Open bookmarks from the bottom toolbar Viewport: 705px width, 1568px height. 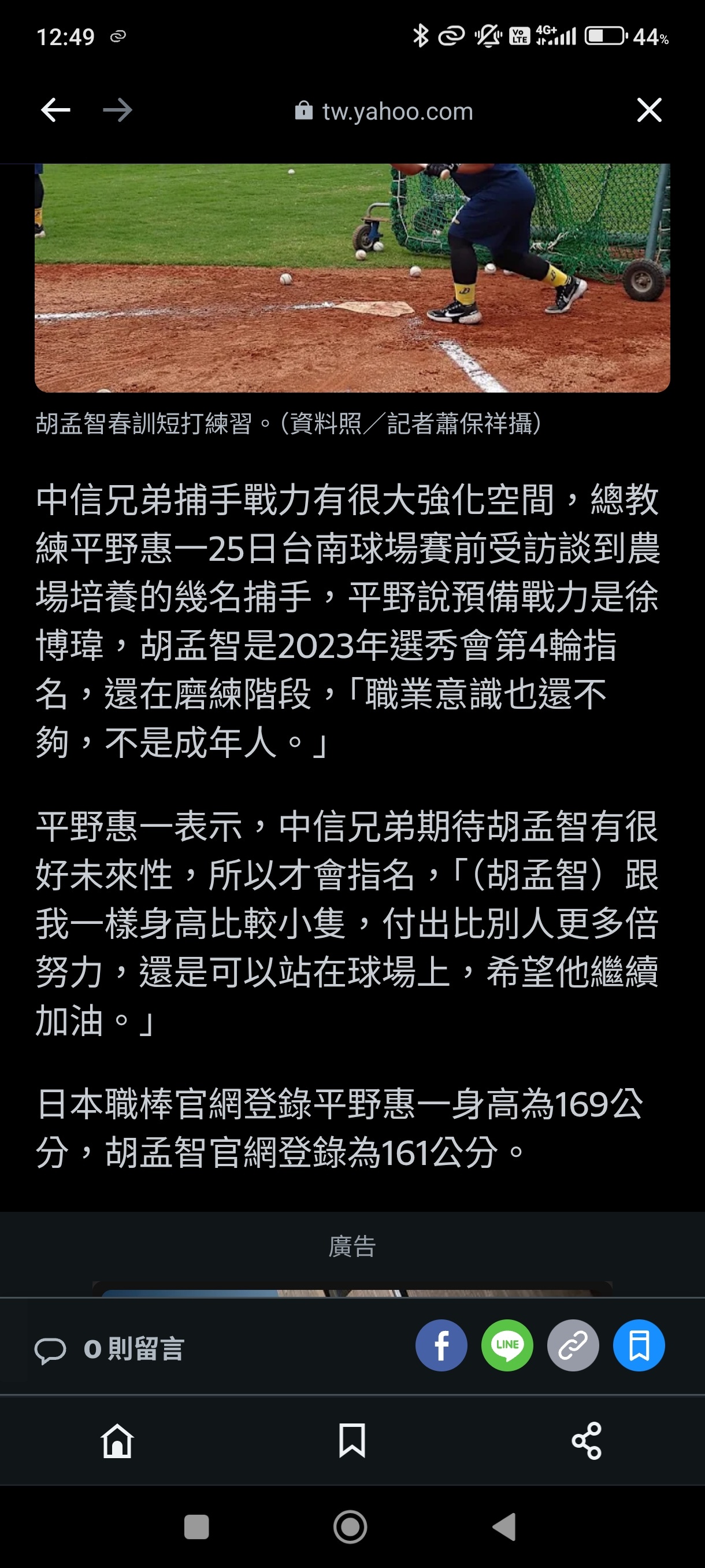click(352, 1440)
